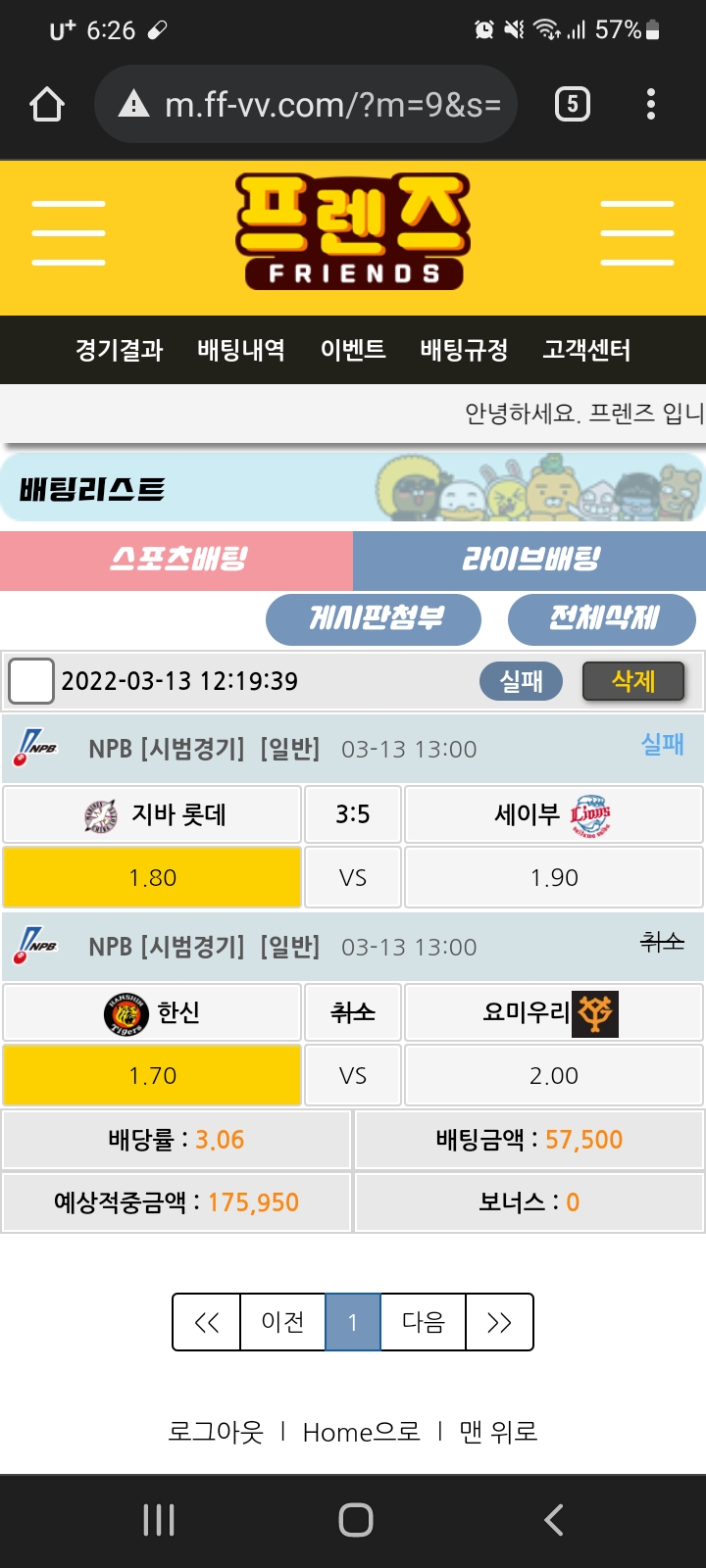706x1568 pixels.
Task: Open the left hamburger menu
Action: pyautogui.click(x=68, y=233)
